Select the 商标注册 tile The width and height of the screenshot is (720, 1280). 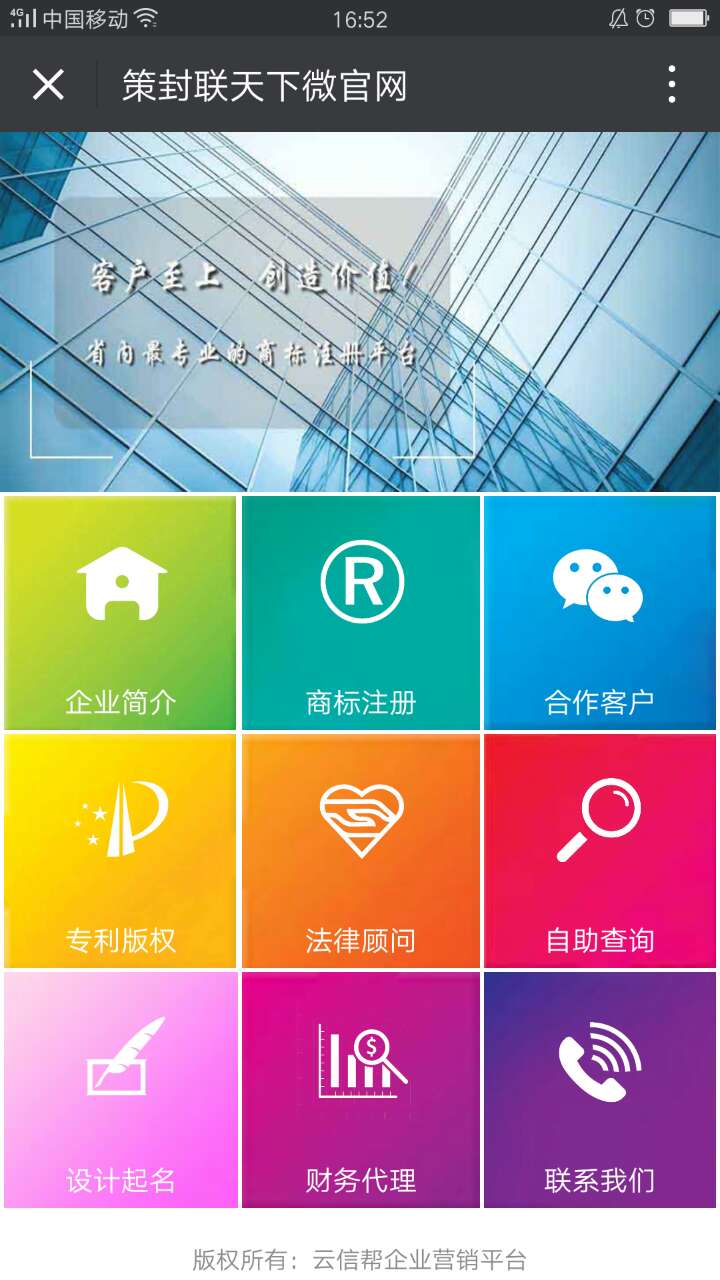[x=360, y=613]
